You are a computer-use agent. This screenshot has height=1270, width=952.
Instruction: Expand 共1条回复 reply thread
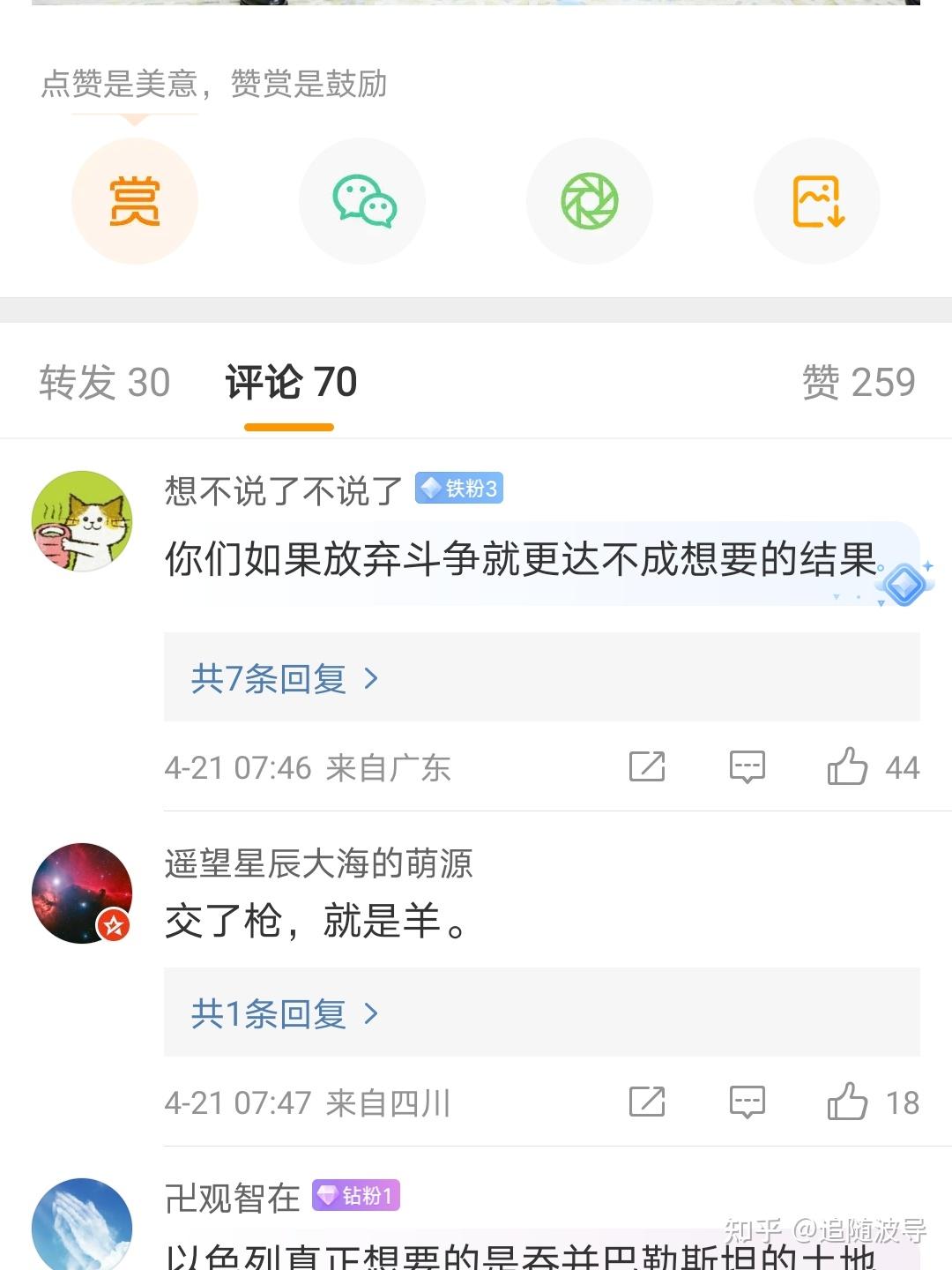(x=284, y=1013)
